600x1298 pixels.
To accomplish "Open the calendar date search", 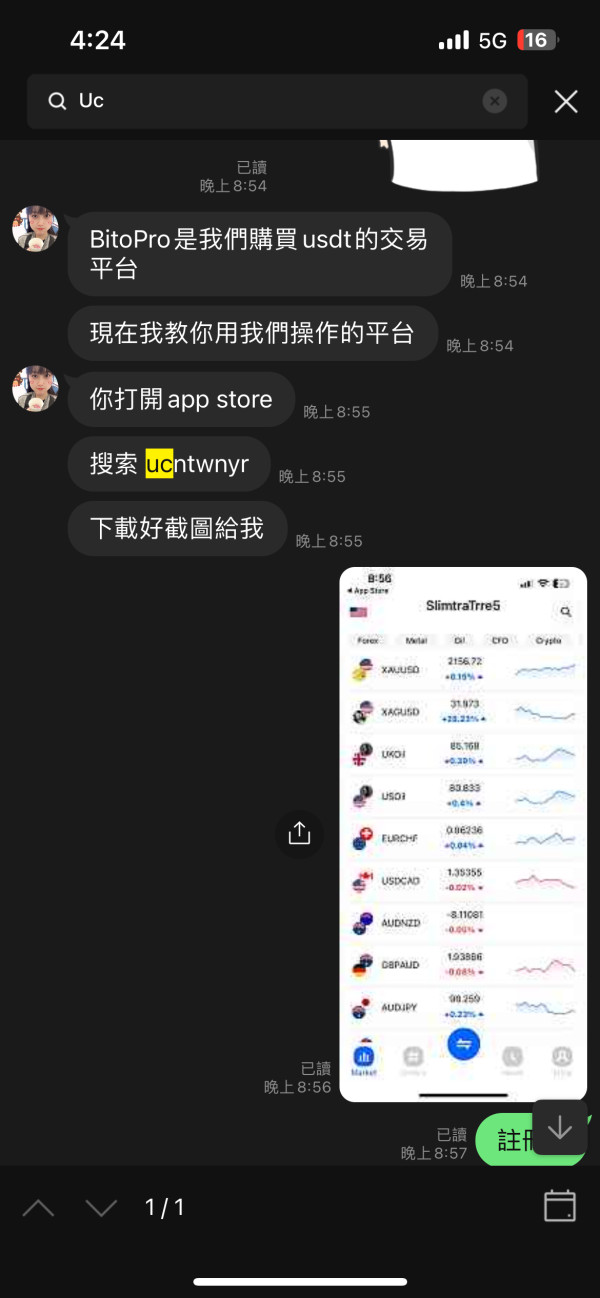I will tap(560, 1206).
